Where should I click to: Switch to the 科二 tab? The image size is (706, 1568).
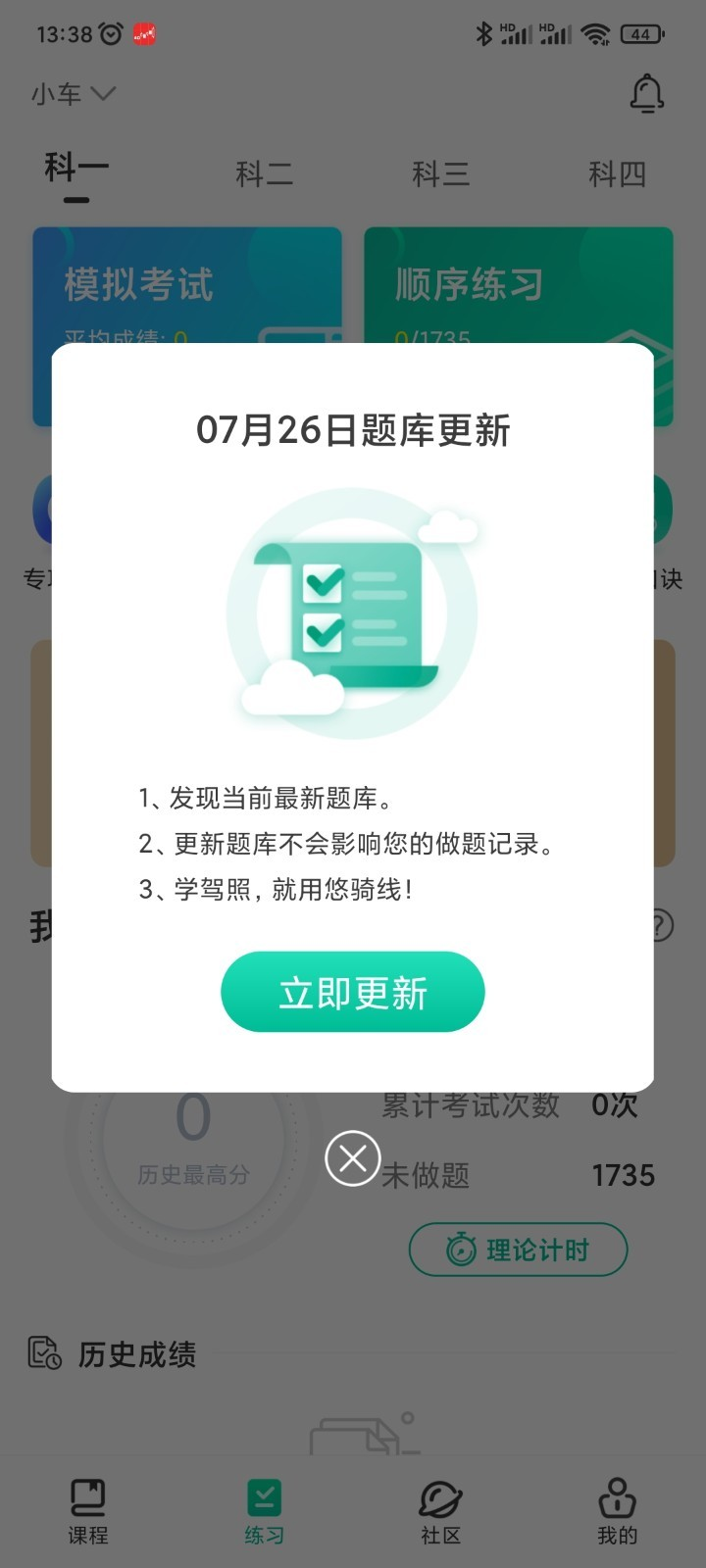pos(263,173)
